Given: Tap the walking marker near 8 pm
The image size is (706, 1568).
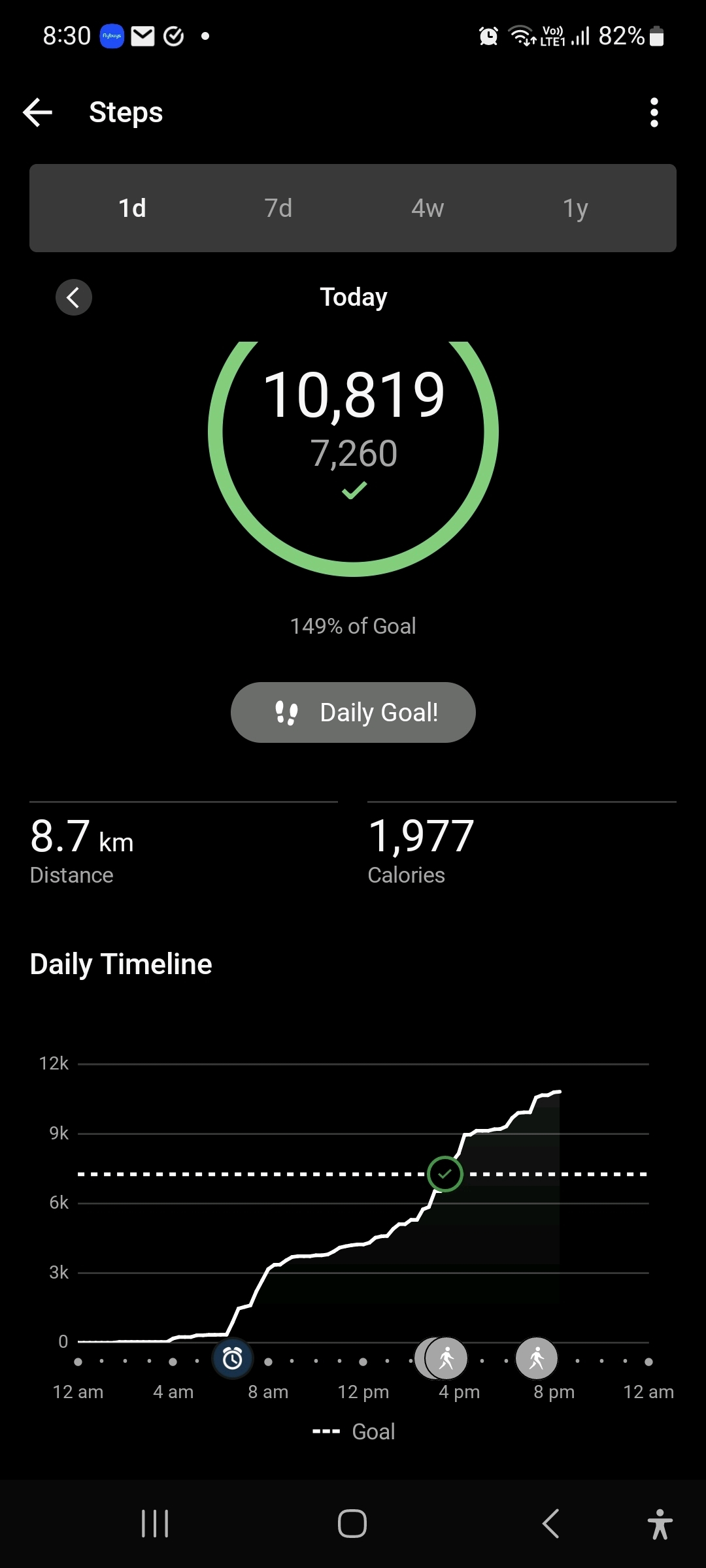Looking at the screenshot, I should pyautogui.click(x=537, y=1359).
